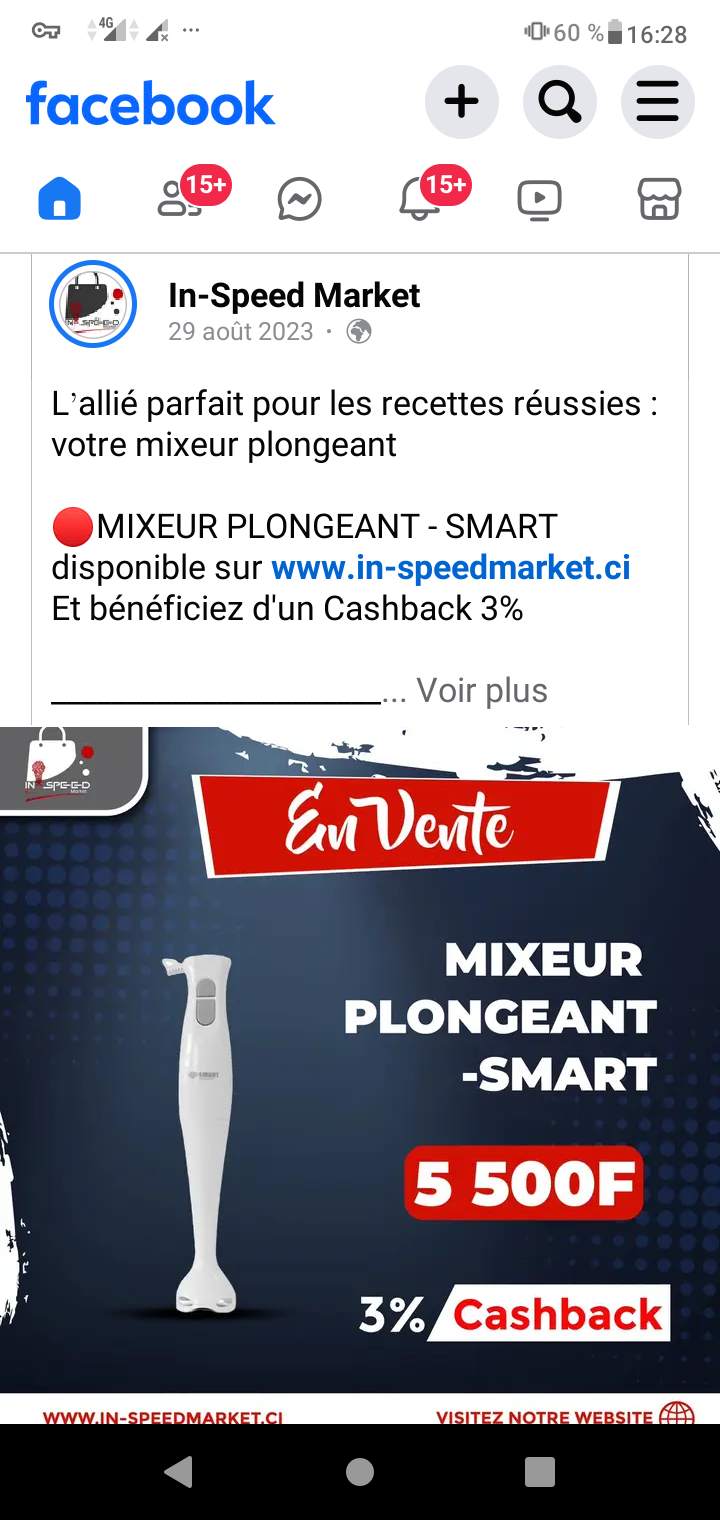This screenshot has width=720, height=1520.
Task: Open the Mixeur Plongeant post image
Action: coord(360,1060)
